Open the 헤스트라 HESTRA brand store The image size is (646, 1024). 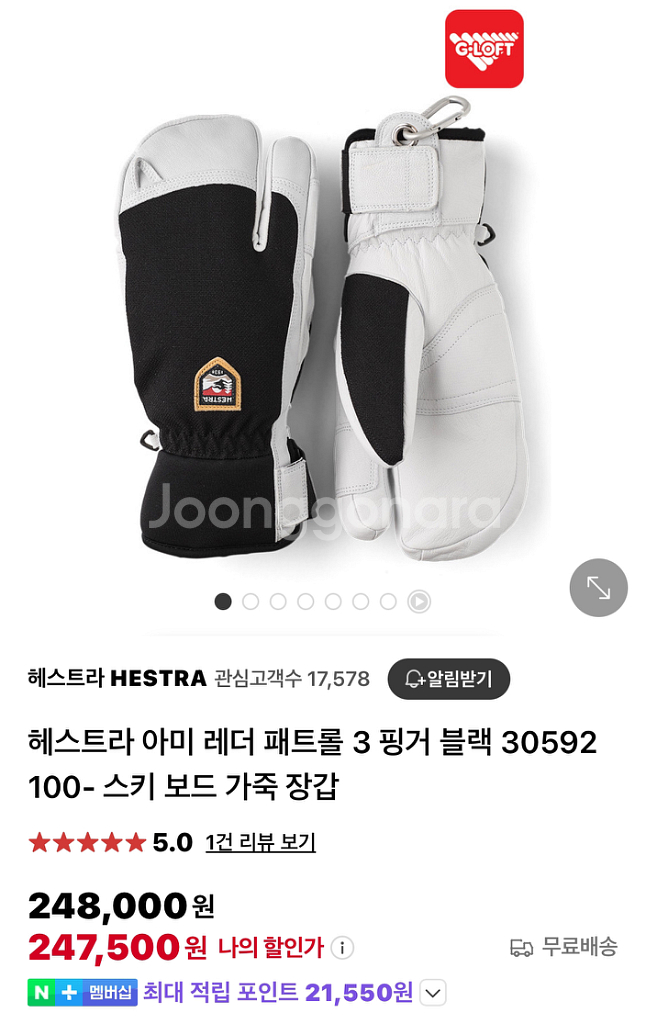[116, 679]
